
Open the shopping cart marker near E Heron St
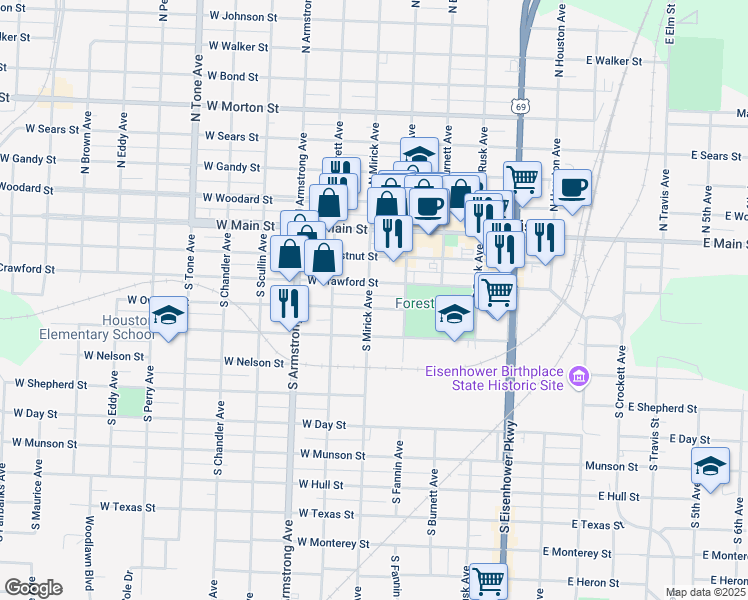click(488, 581)
